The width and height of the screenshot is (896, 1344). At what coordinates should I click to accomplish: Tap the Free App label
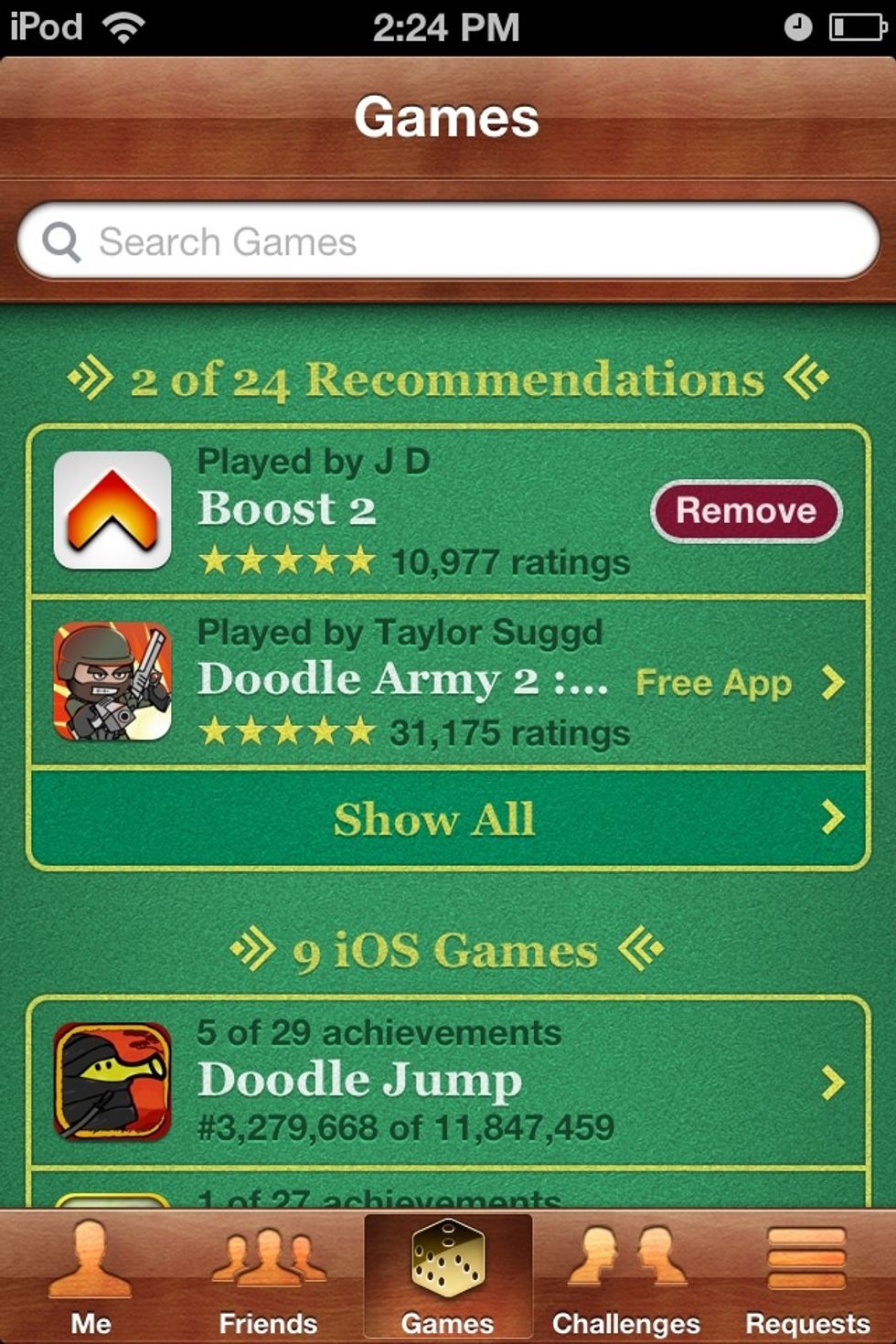[x=715, y=681]
